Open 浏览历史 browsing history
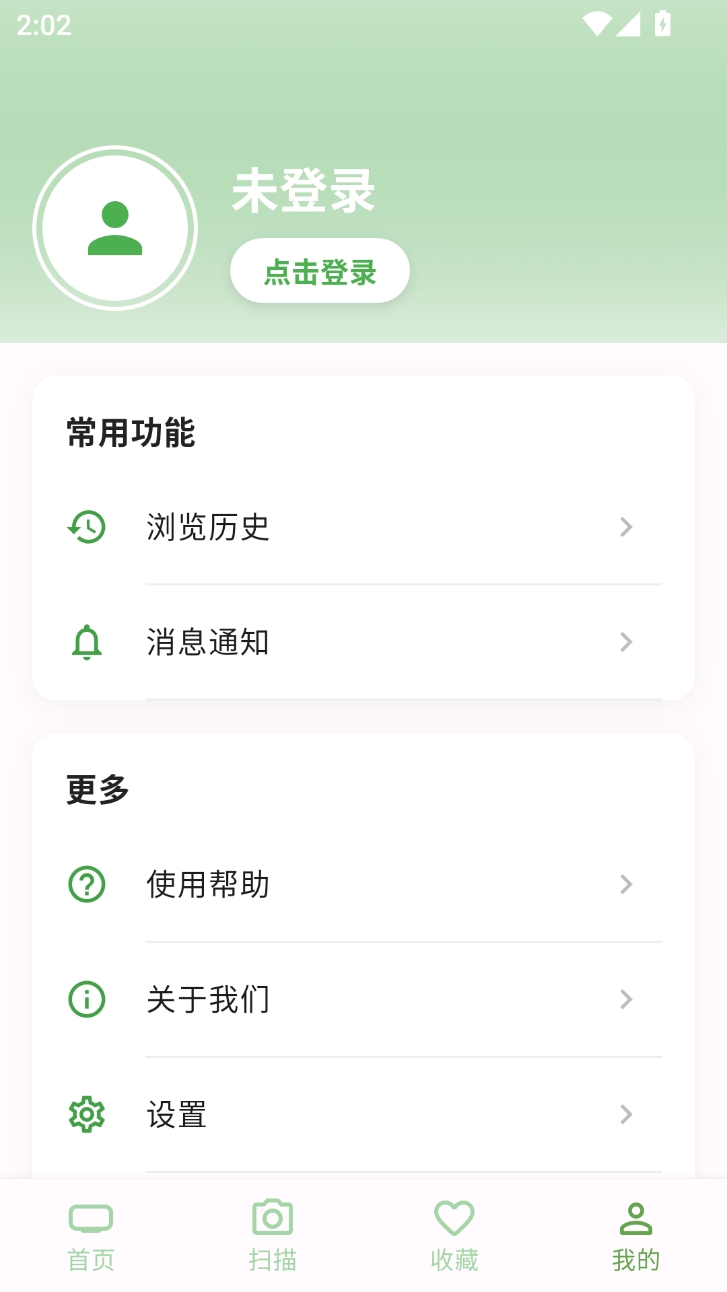This screenshot has width=727, height=1292. pyautogui.click(x=363, y=527)
